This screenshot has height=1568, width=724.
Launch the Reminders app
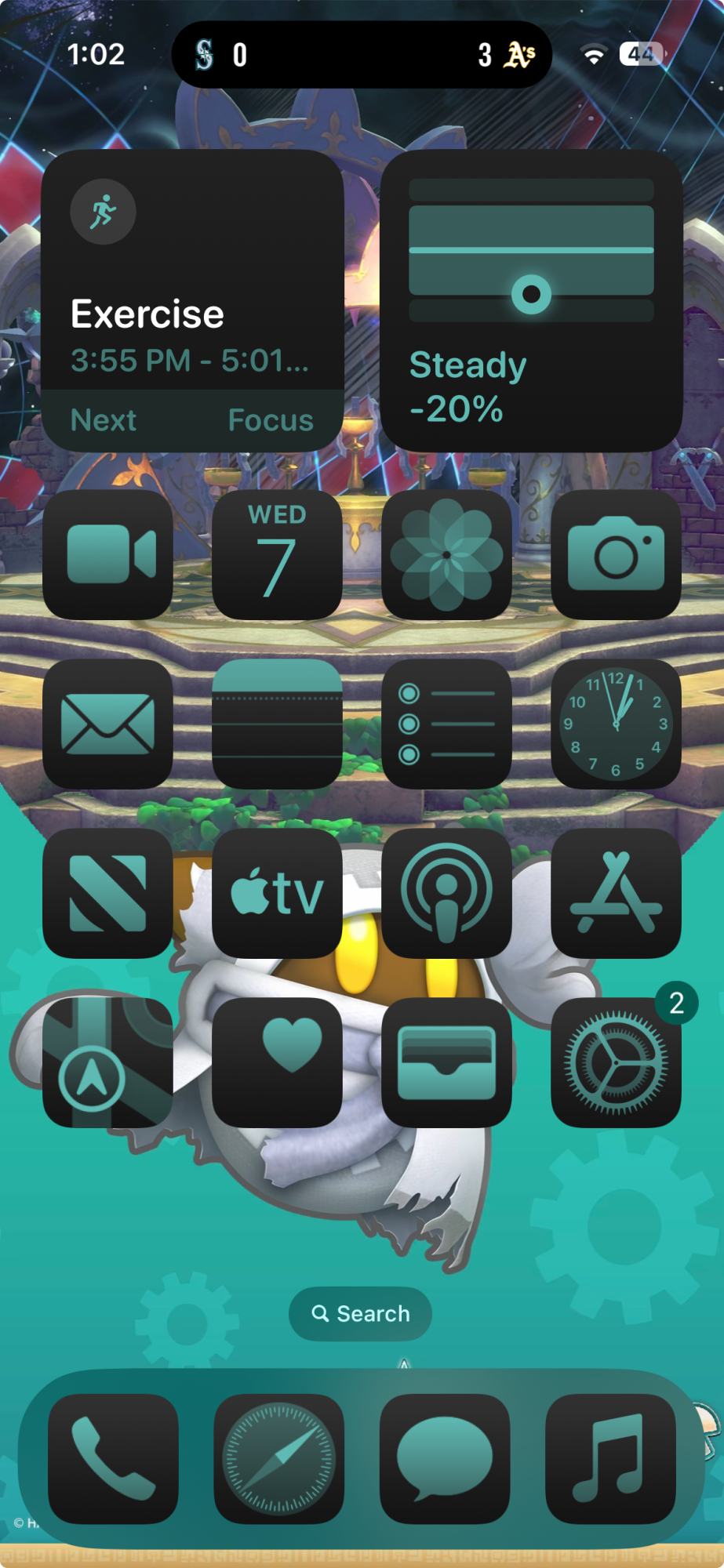click(446, 724)
